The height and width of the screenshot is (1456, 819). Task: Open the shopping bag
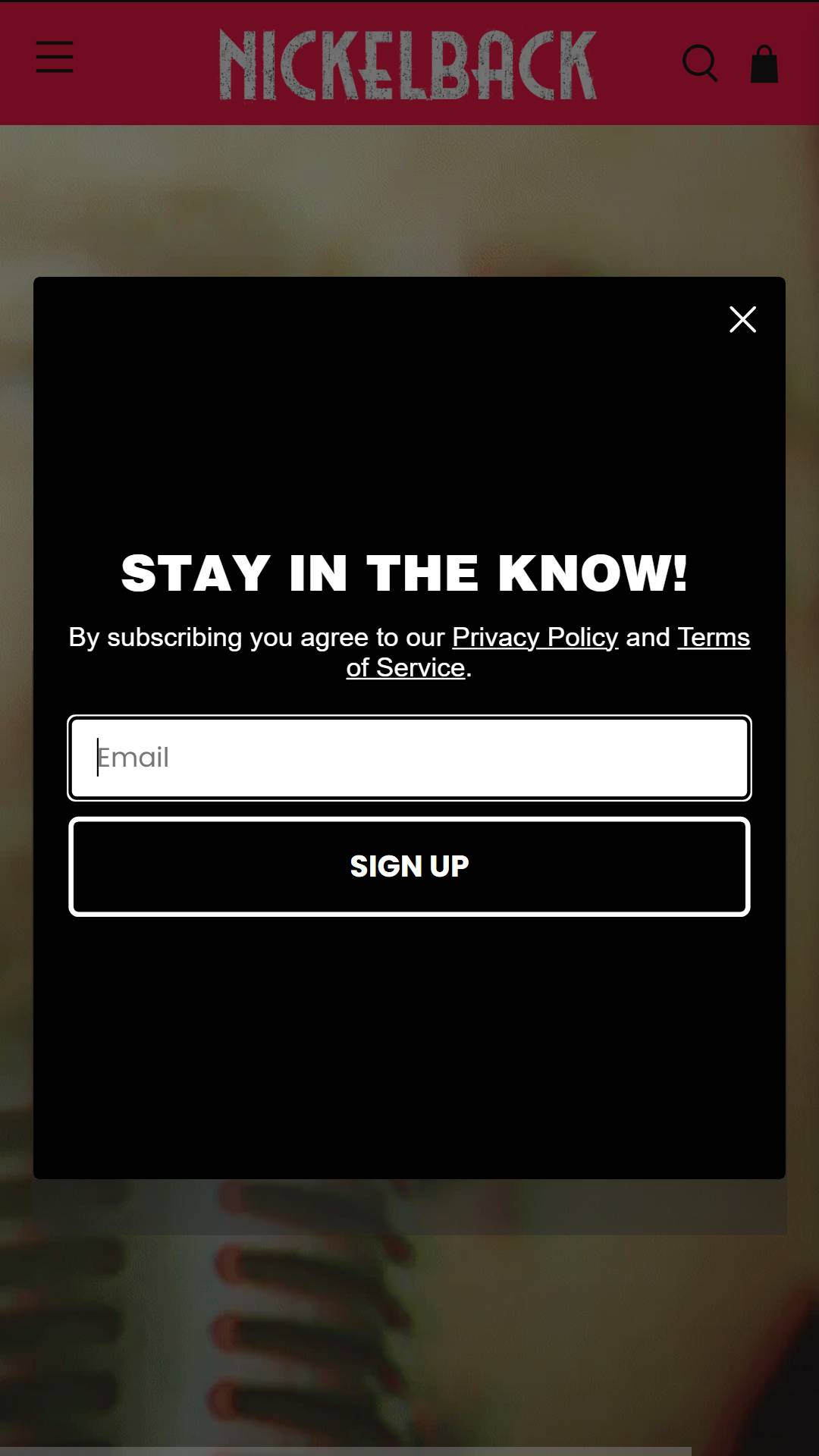(x=764, y=64)
